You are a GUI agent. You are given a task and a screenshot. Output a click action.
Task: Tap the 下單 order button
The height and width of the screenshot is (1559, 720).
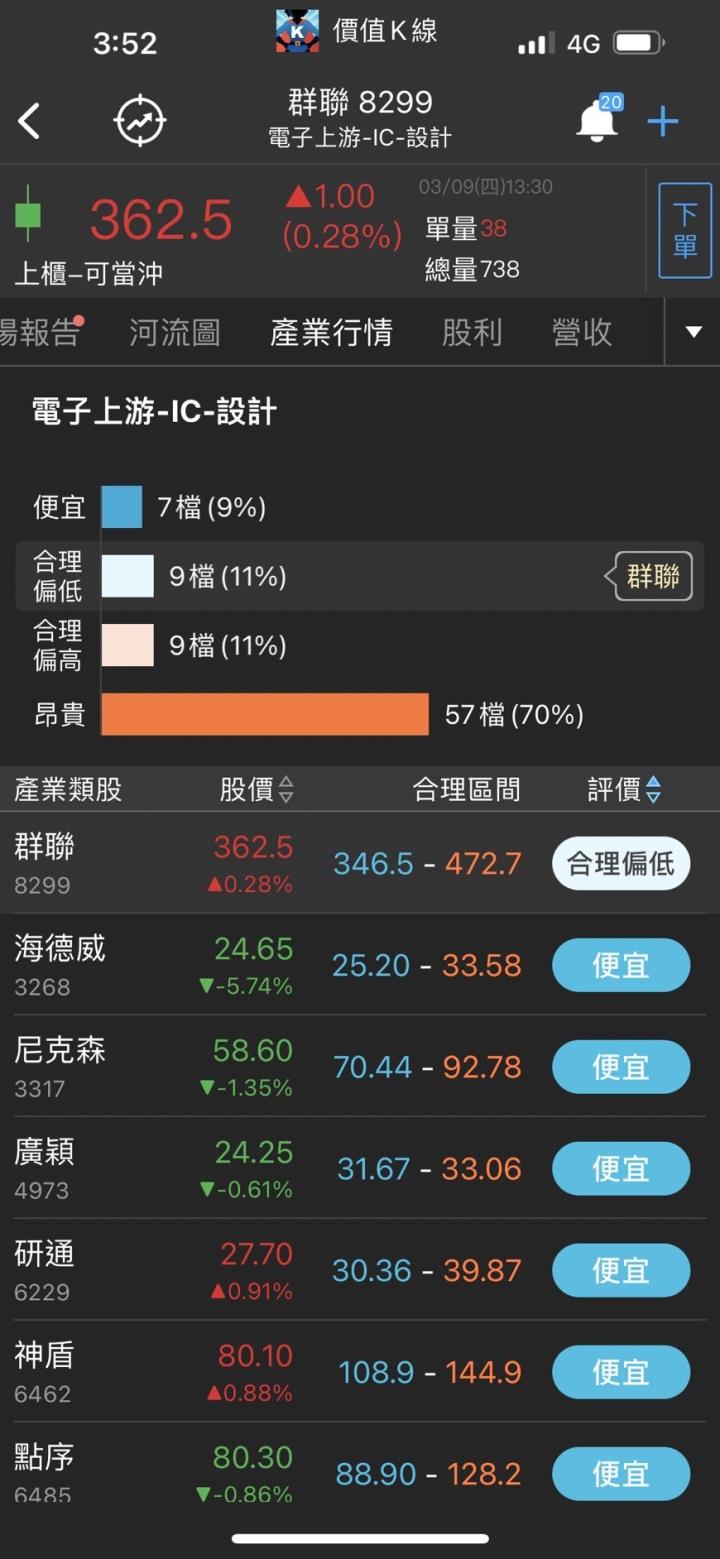pyautogui.click(x=685, y=229)
